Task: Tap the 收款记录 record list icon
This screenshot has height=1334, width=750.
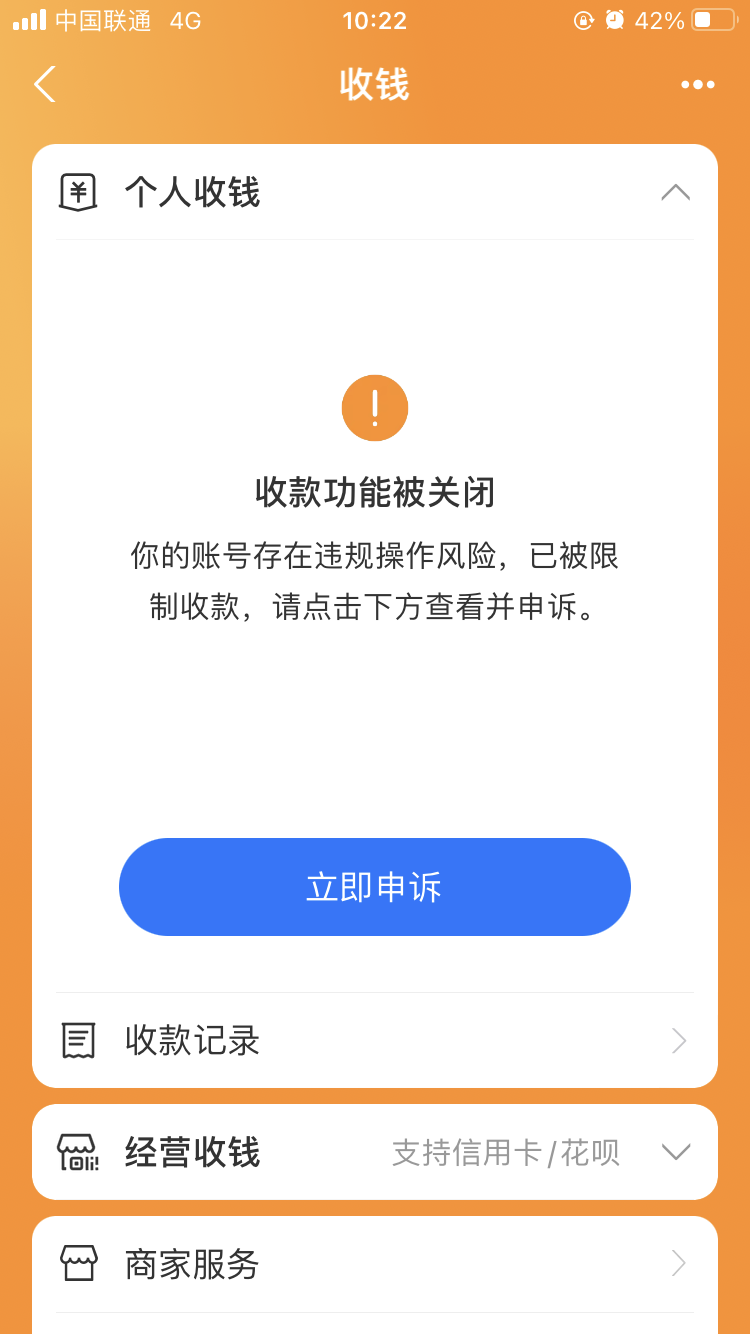Action: pos(77,1042)
